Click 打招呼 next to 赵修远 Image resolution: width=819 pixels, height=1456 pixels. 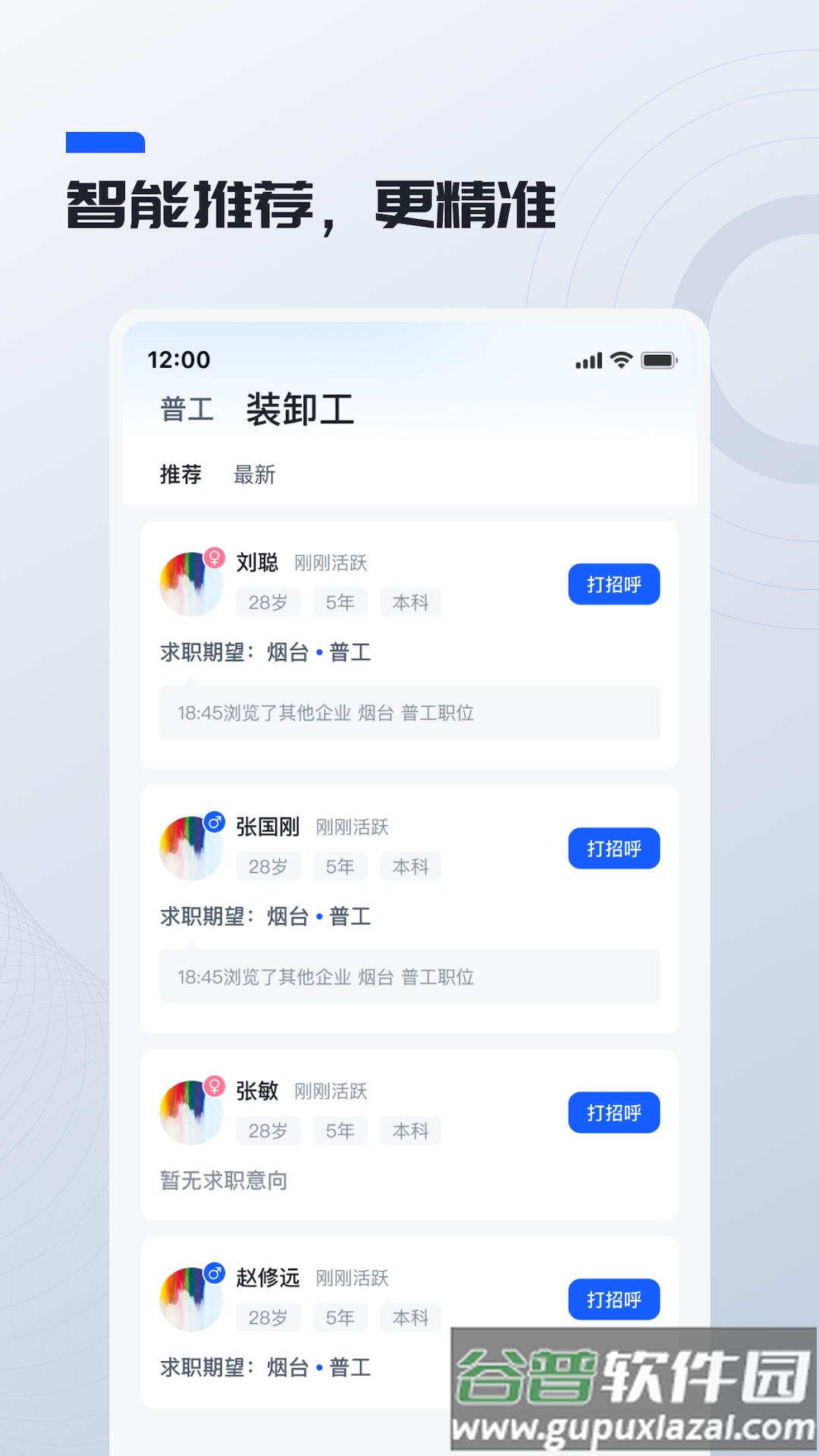coord(614,1300)
